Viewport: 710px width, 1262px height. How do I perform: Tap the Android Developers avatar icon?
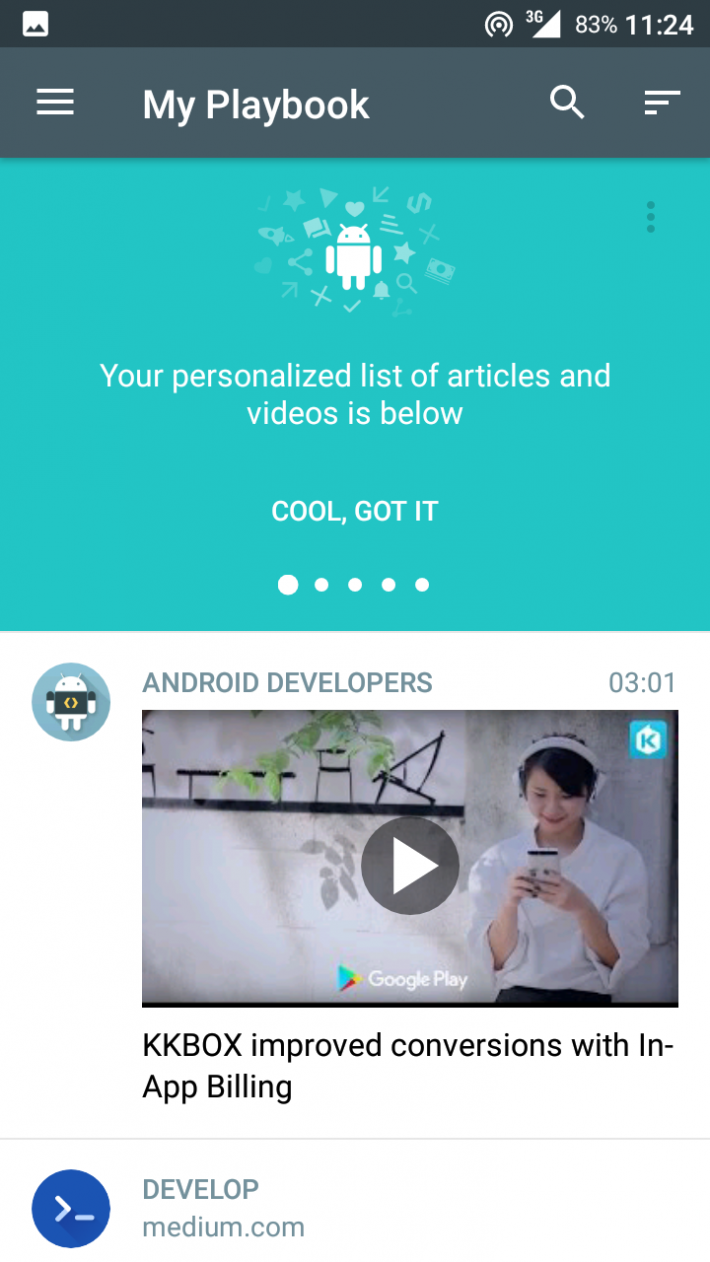point(71,702)
